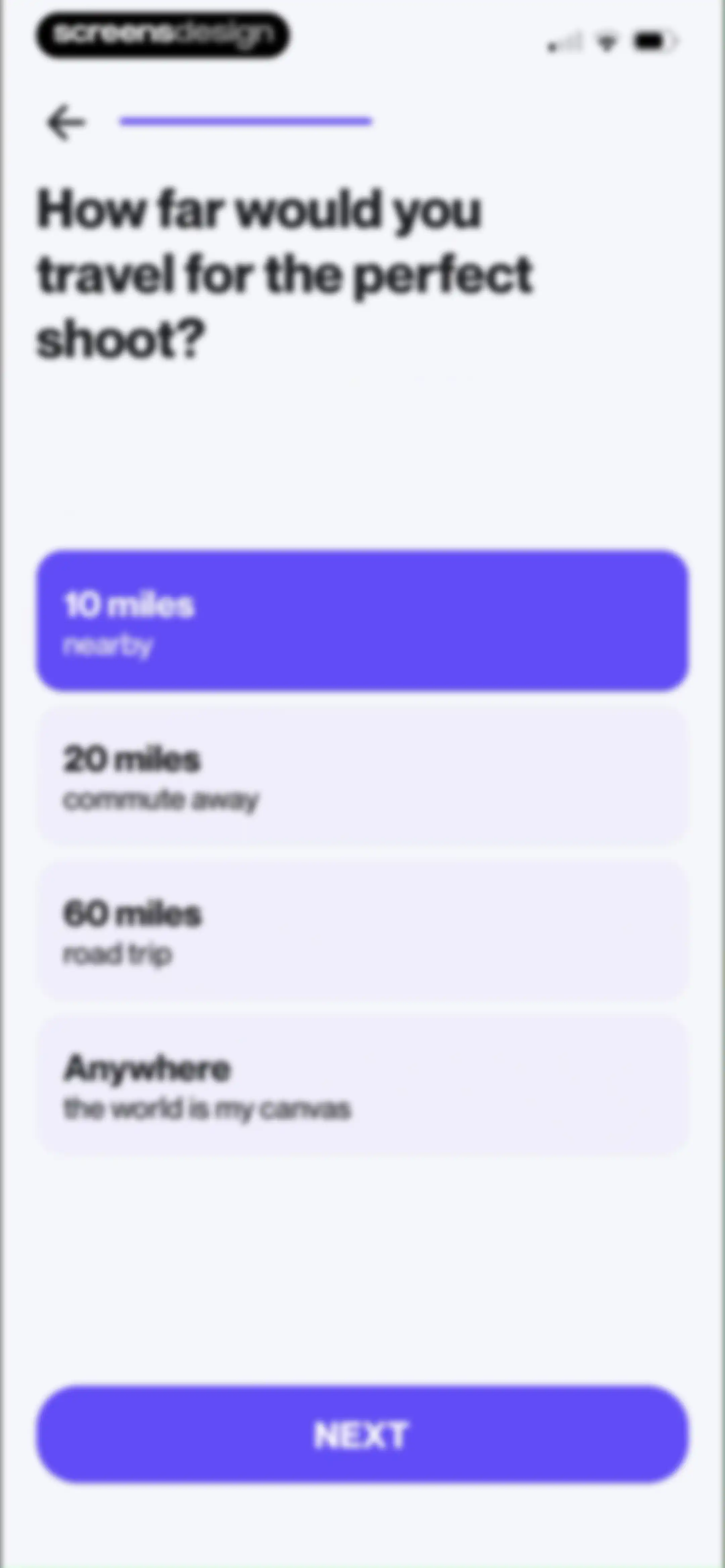Go back with the arrow icon
725x1568 pixels.
click(x=66, y=122)
